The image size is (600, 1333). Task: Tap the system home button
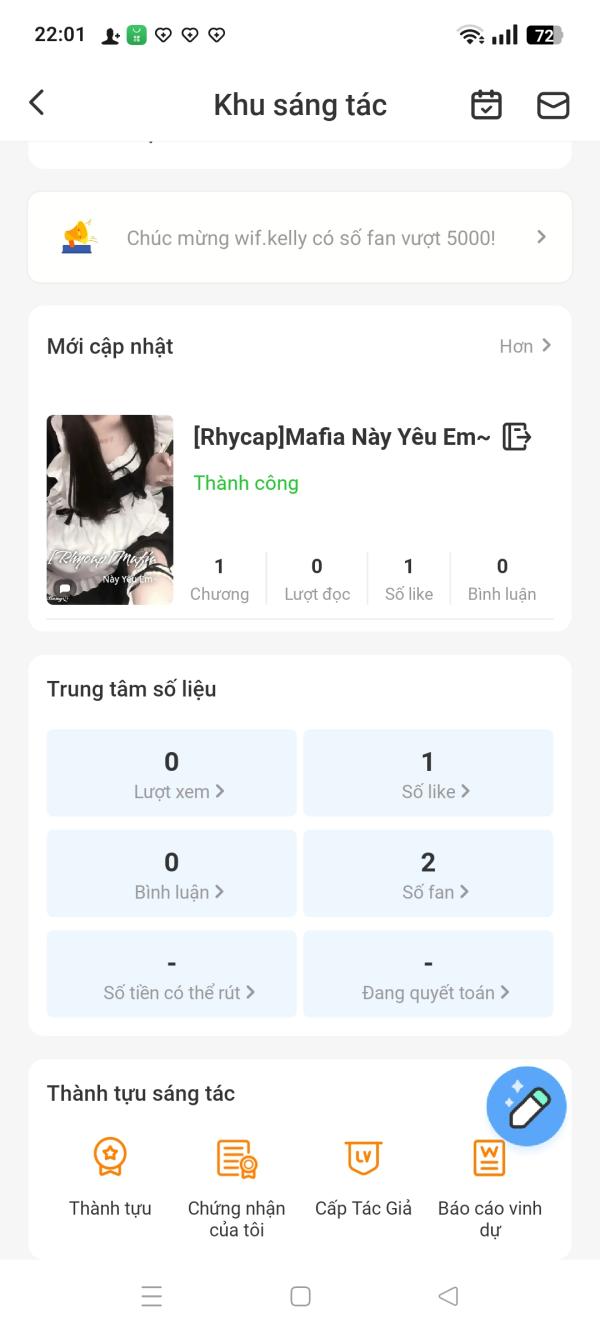click(x=300, y=1296)
